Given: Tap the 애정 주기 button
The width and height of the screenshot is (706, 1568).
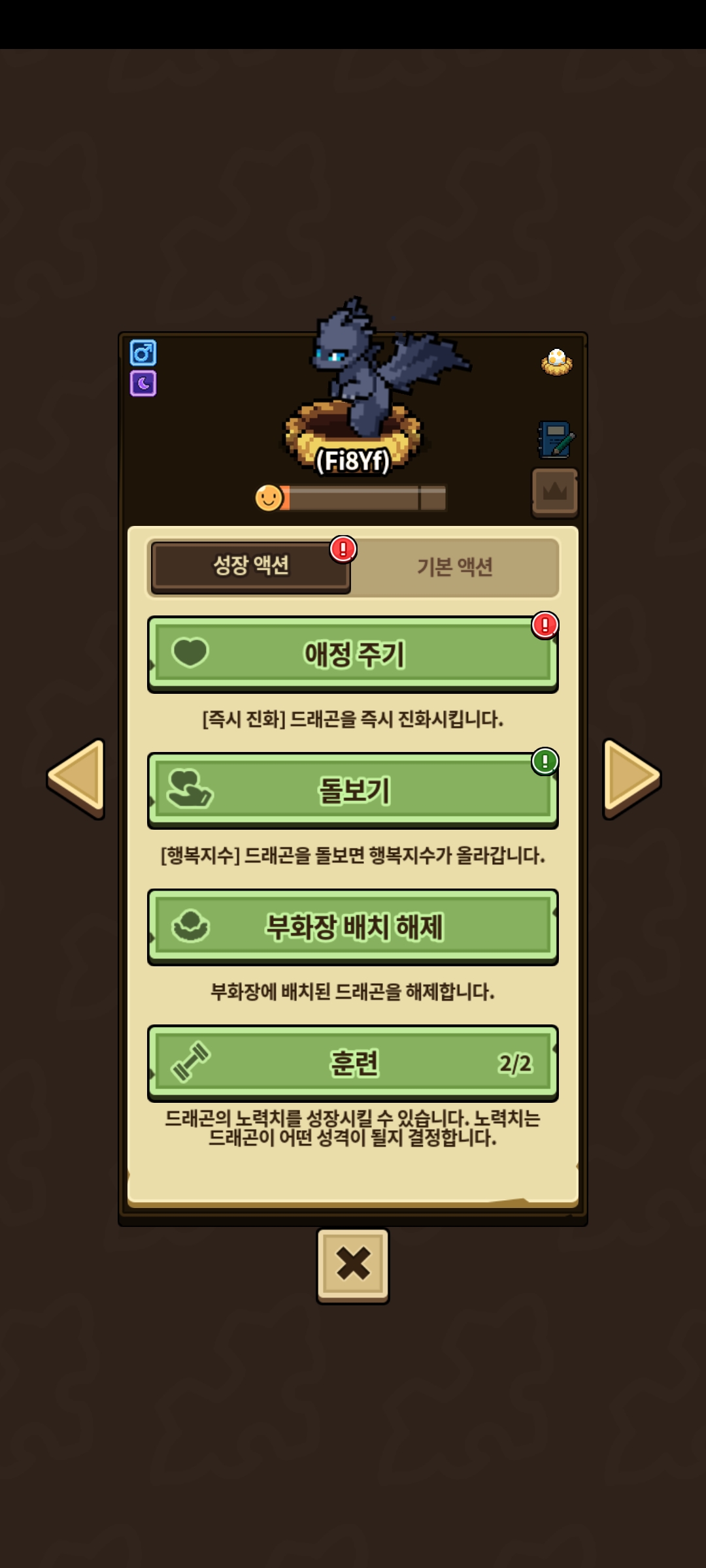Looking at the screenshot, I should [x=353, y=654].
